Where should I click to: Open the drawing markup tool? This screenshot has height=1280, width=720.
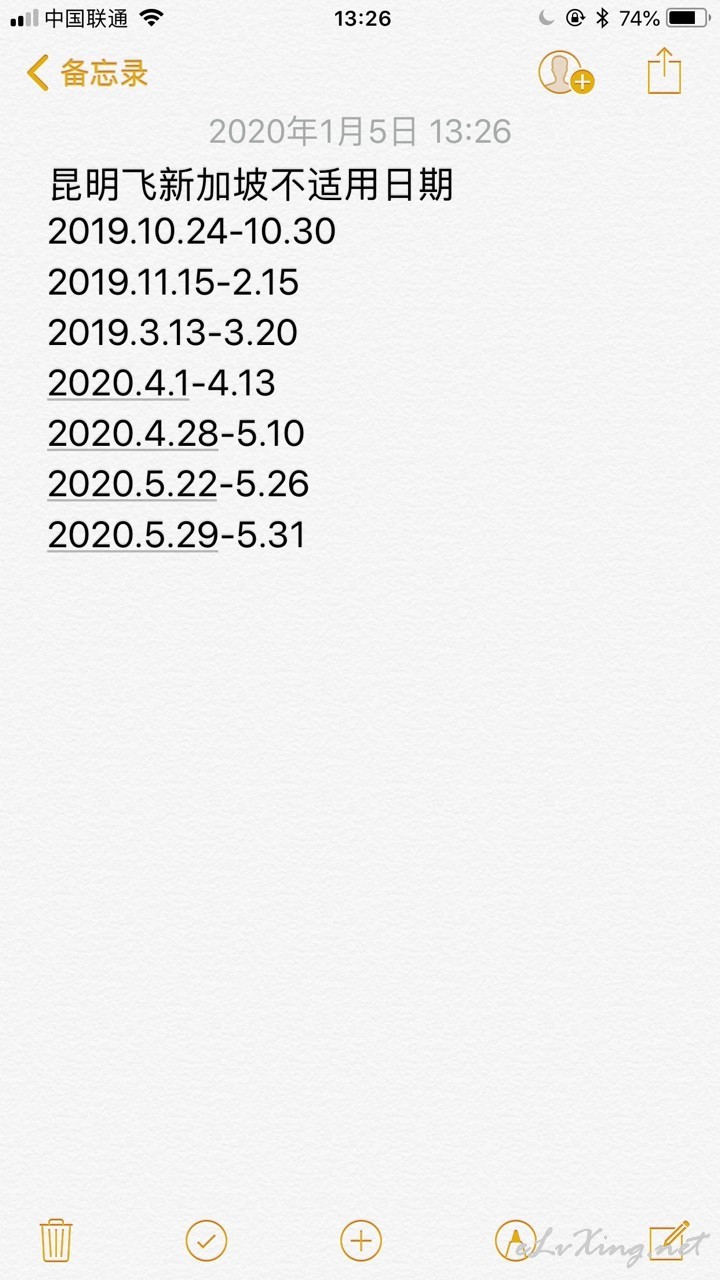point(516,1241)
